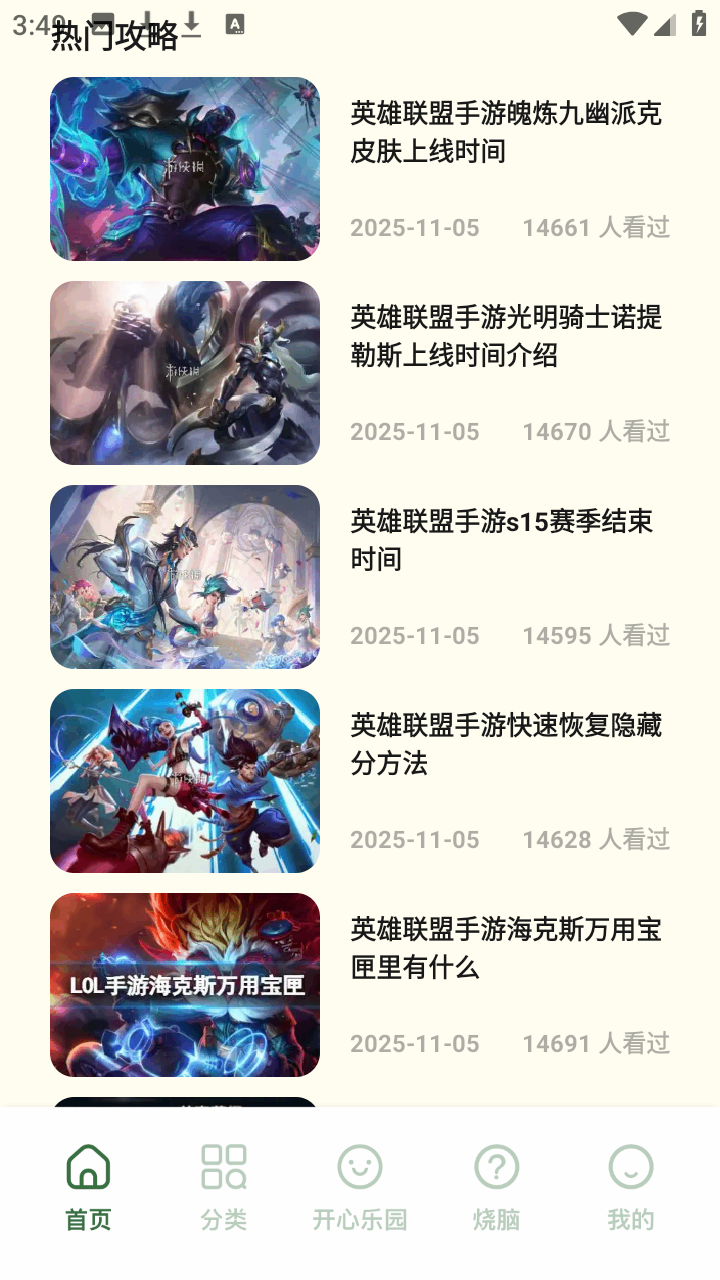Select the 首页 home icon
720x1280 pixels.
point(88,1165)
